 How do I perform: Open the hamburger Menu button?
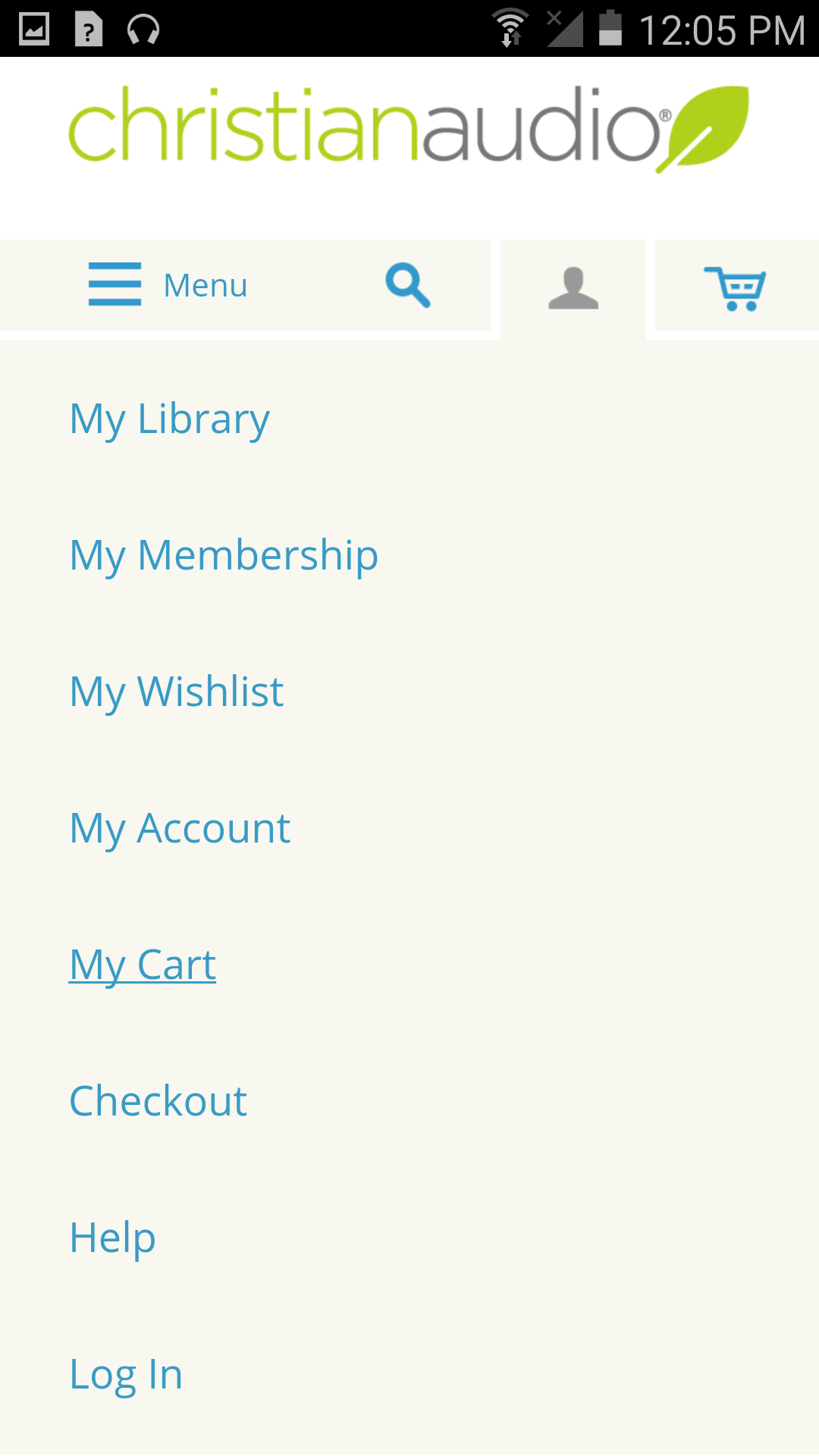point(168,285)
